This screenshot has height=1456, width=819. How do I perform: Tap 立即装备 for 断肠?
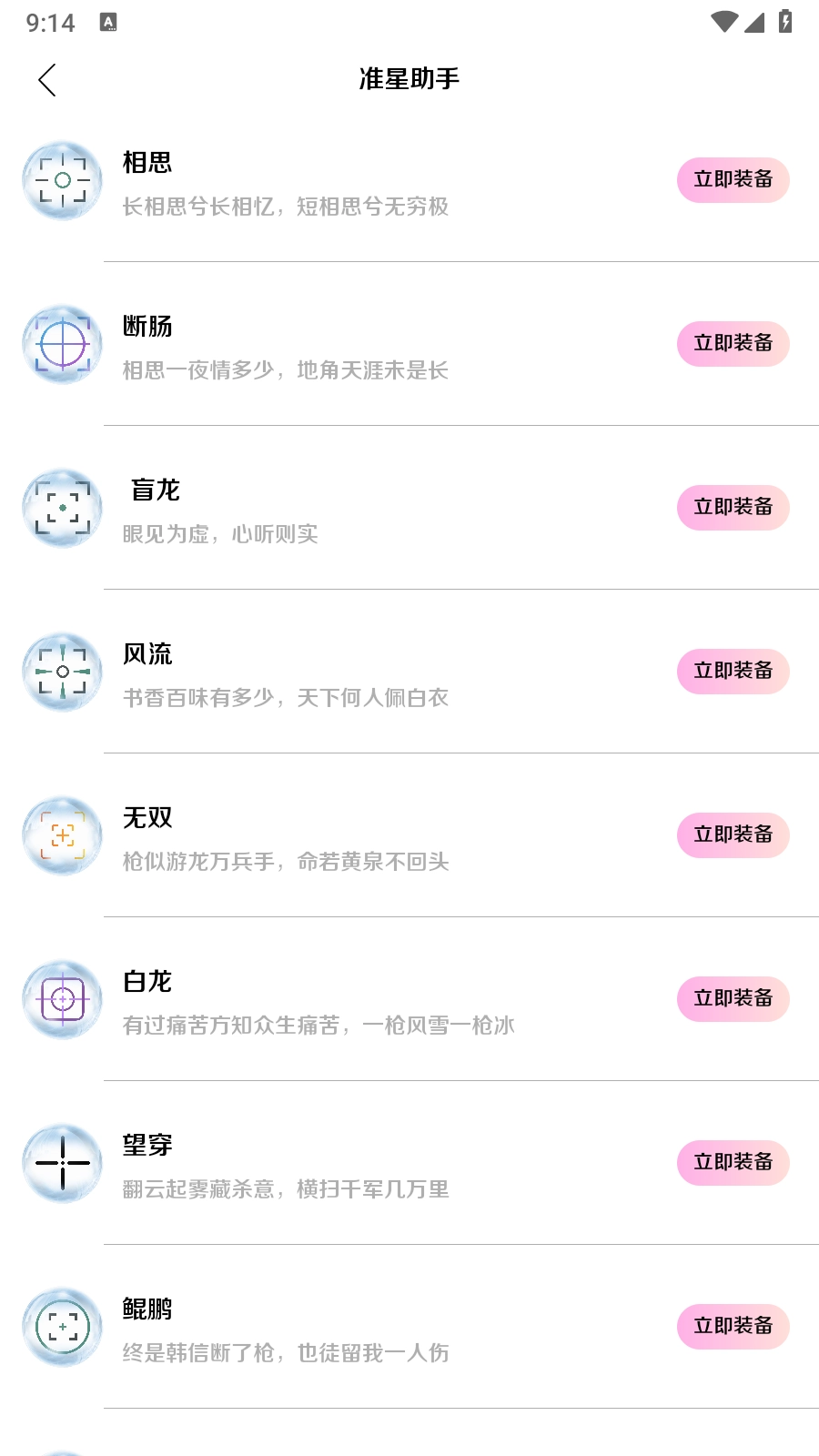click(733, 344)
